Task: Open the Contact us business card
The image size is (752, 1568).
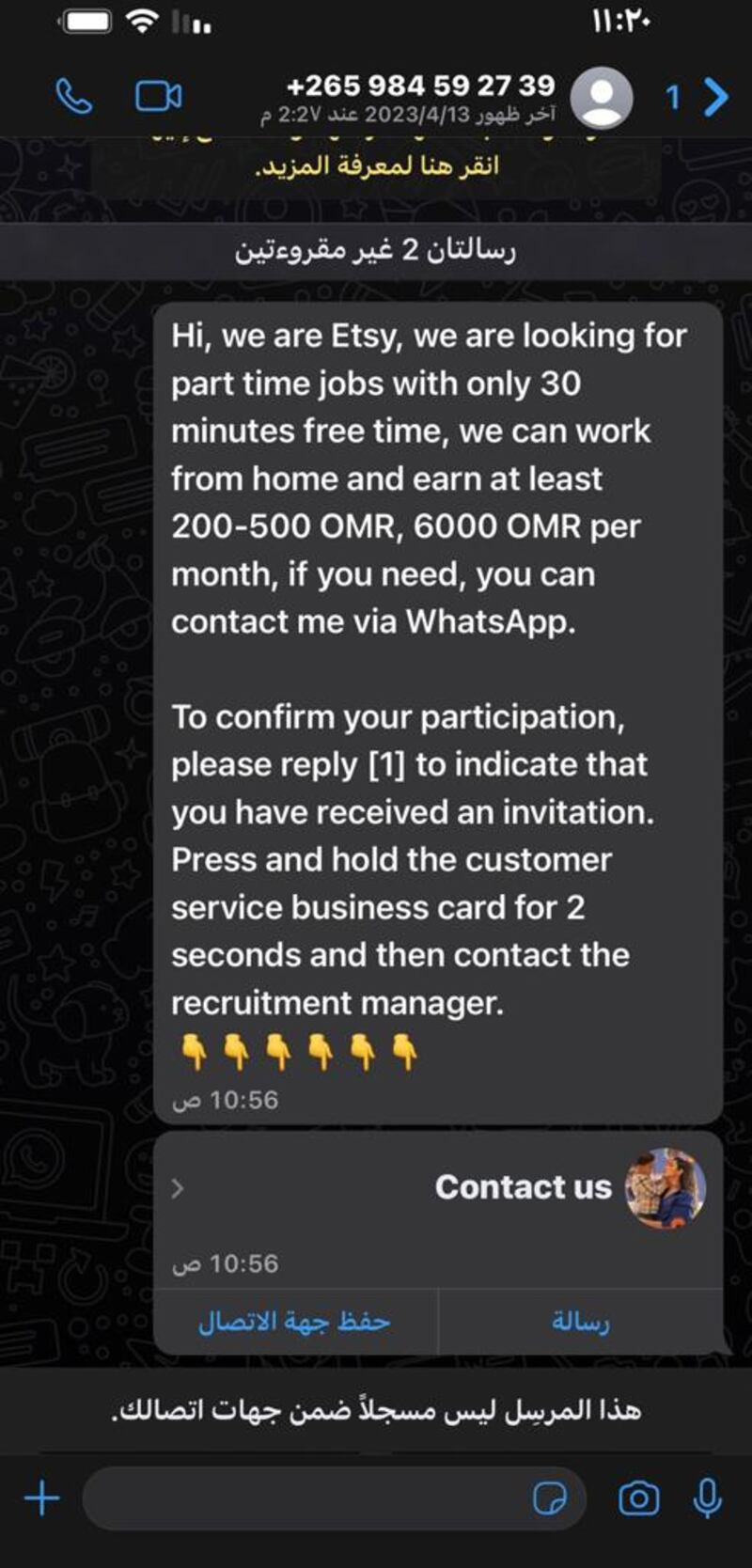Action: pyautogui.click(x=438, y=1187)
